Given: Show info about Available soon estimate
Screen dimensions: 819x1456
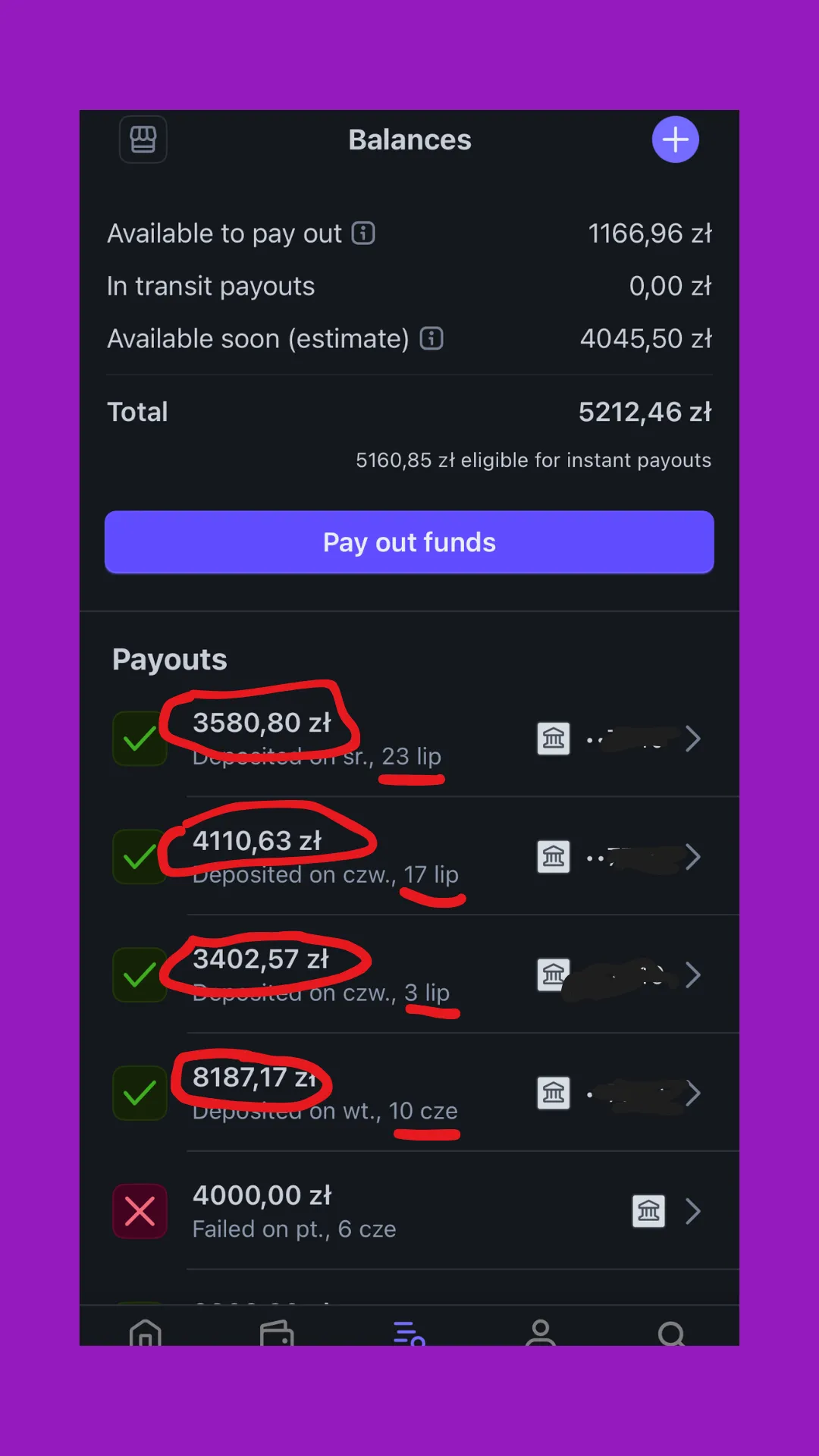Looking at the screenshot, I should (431, 338).
